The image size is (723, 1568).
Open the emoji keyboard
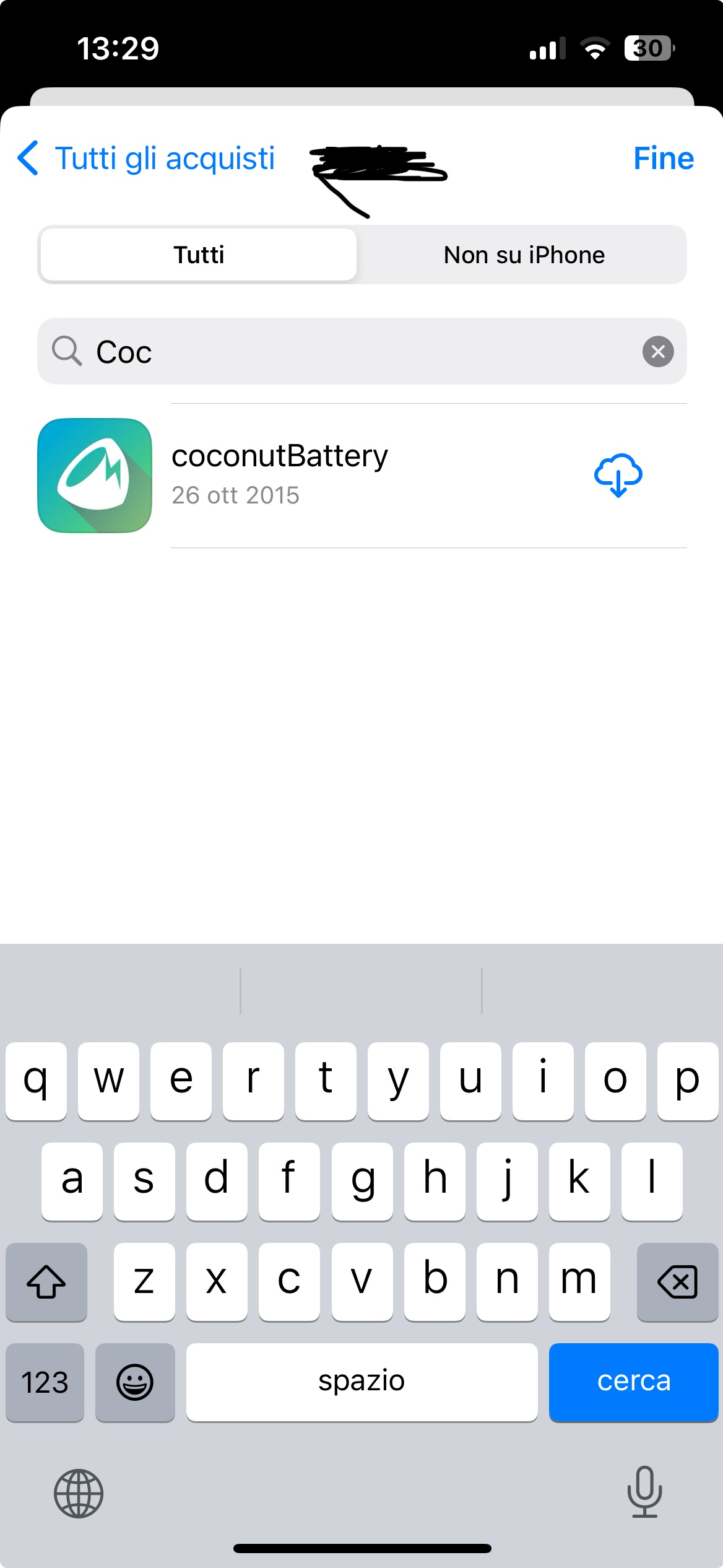135,1382
